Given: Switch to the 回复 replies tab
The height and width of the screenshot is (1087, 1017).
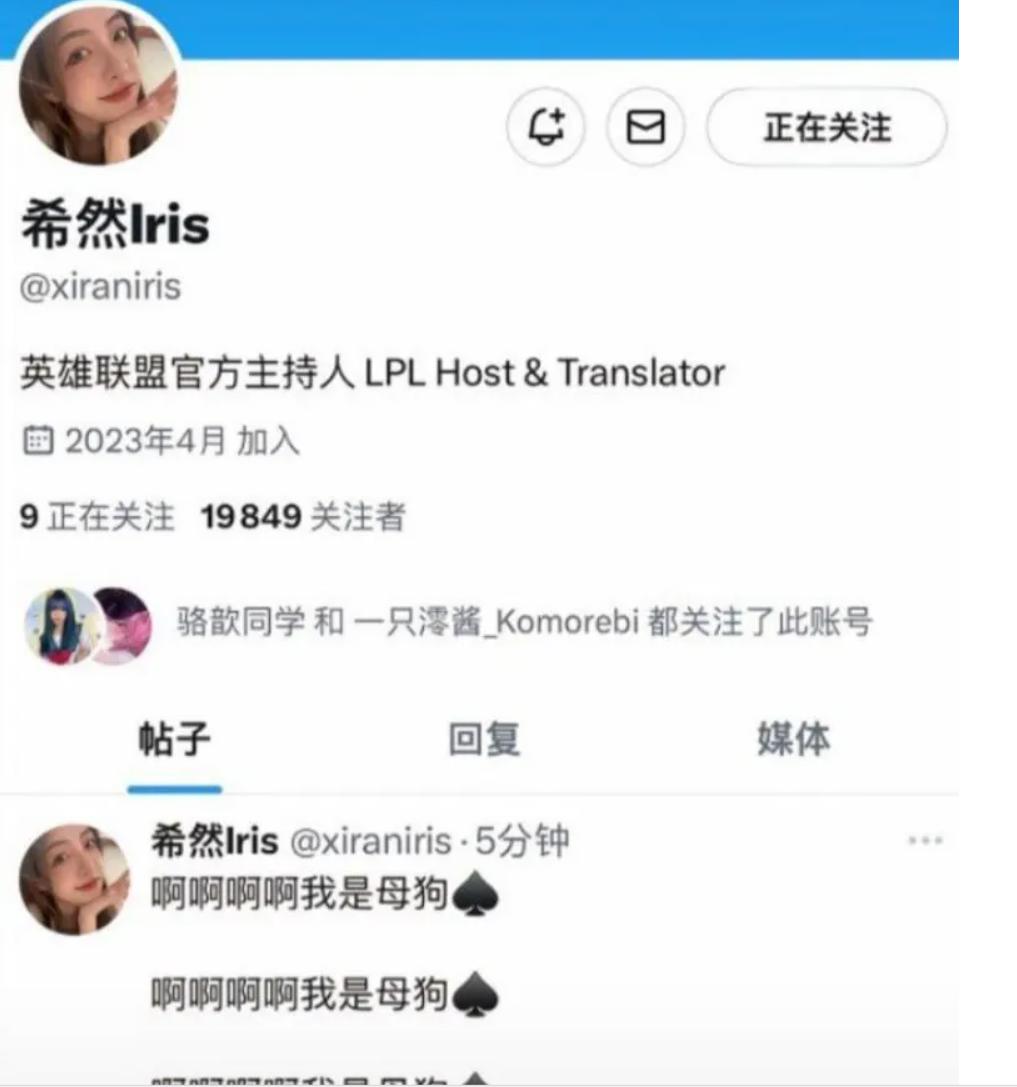Looking at the screenshot, I should [484, 739].
